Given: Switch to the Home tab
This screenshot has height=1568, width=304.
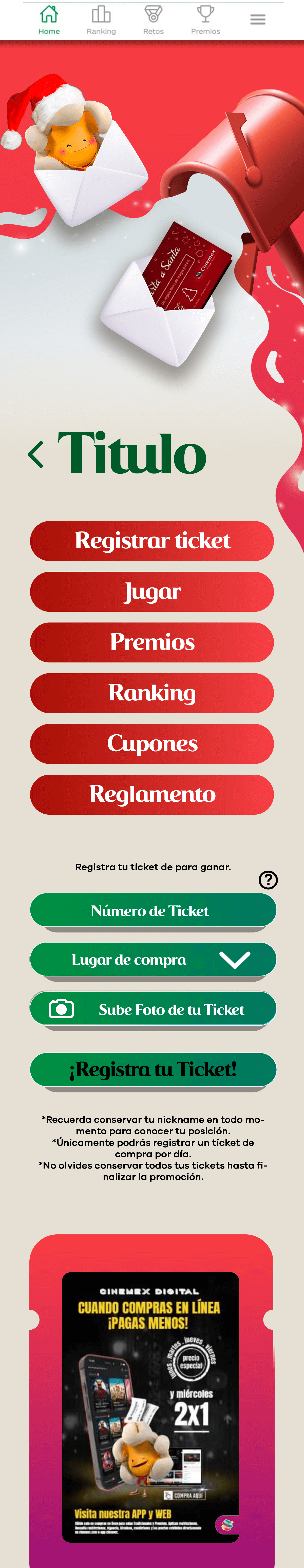Looking at the screenshot, I should [49, 20].
